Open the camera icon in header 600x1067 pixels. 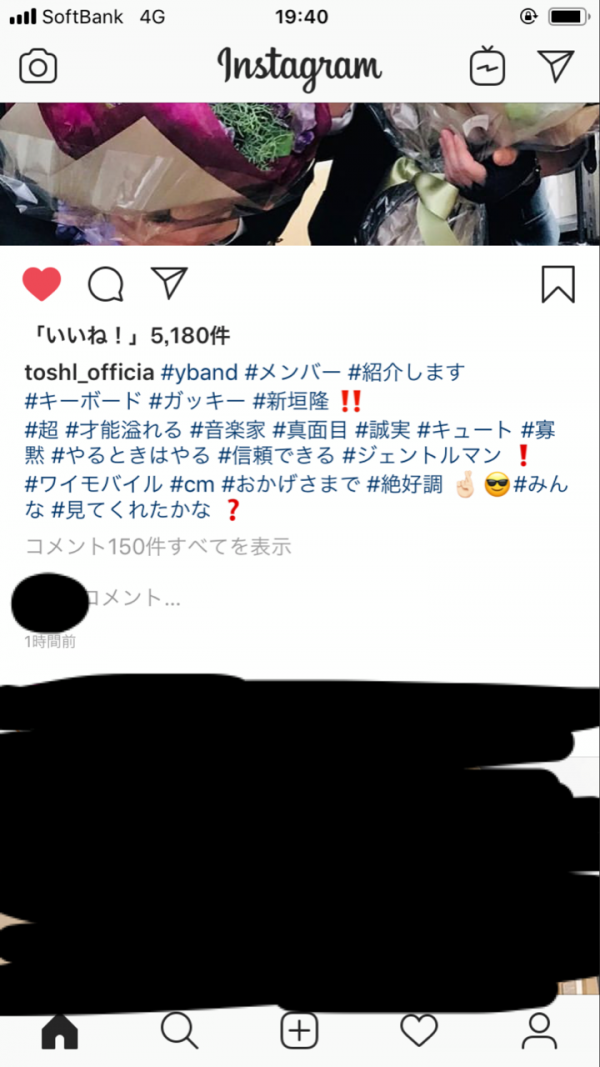tap(38, 67)
